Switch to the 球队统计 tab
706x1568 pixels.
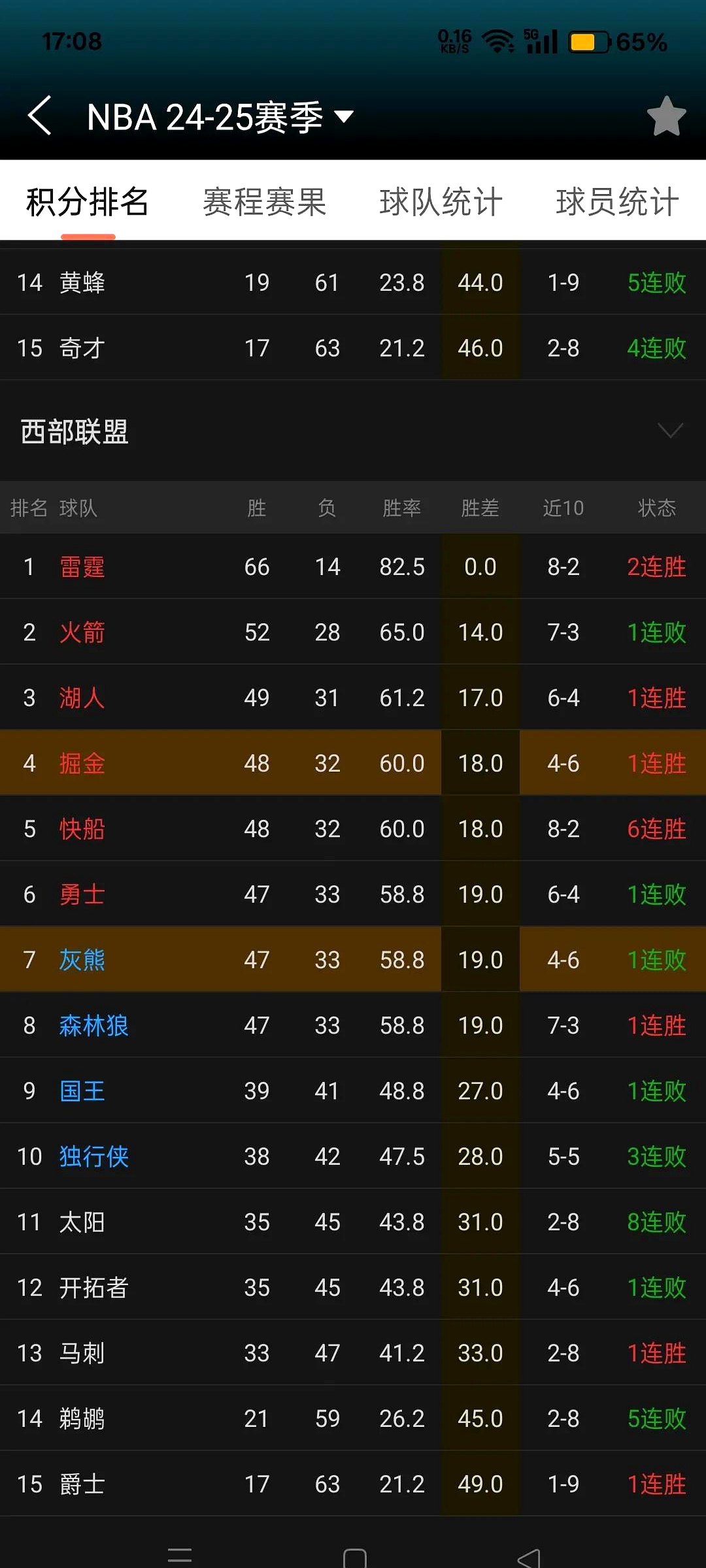coord(441,202)
